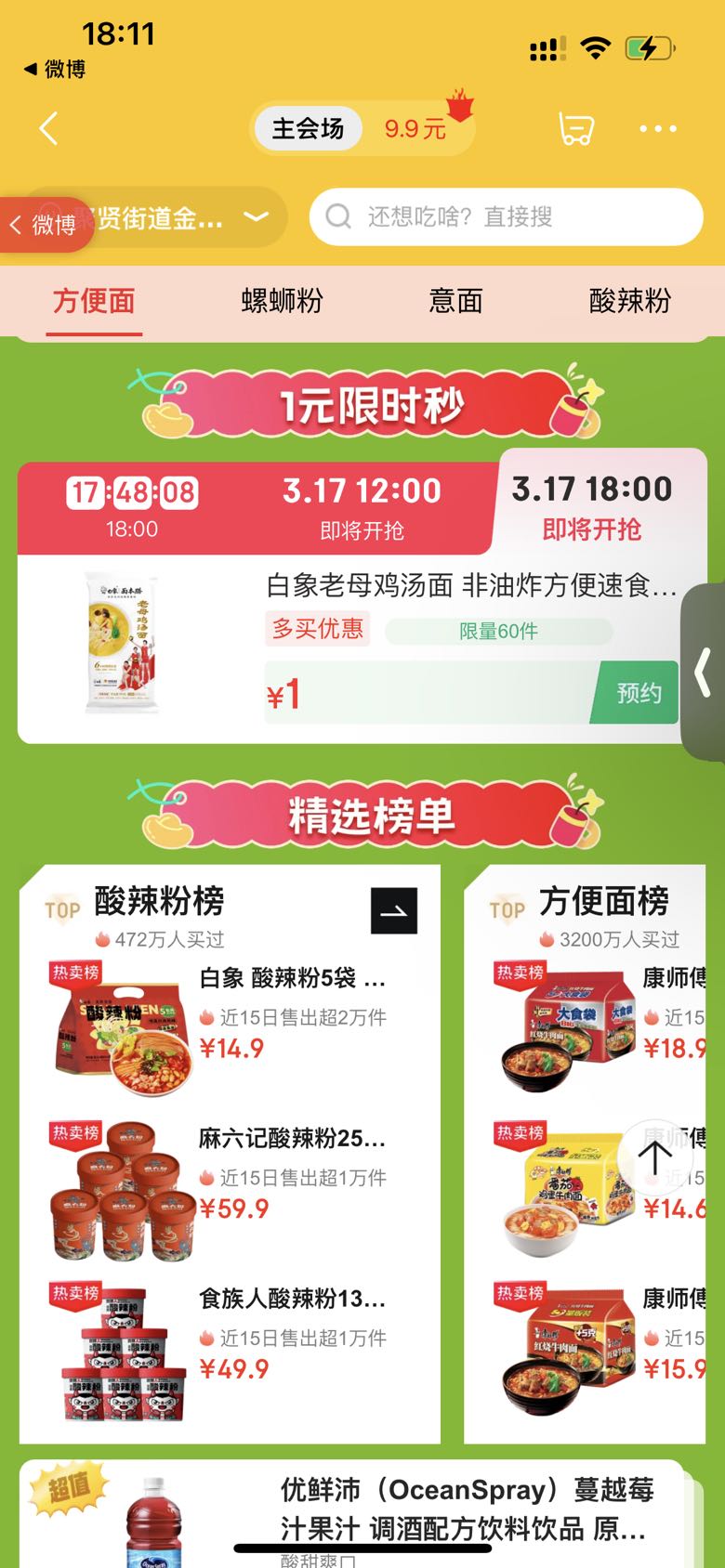725x1568 pixels.
Task: Open the shopping cart
Action: (575, 129)
